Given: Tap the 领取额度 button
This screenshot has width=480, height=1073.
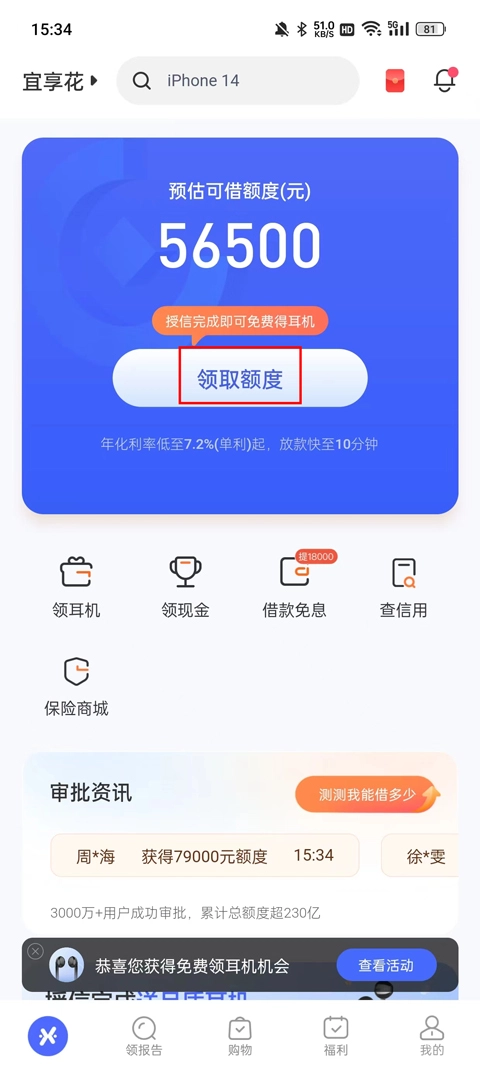Looking at the screenshot, I should [x=240, y=378].
